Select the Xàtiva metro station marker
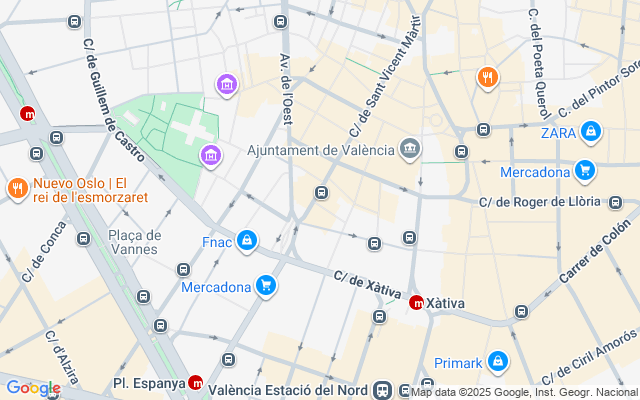Screen dimensions: 640x400 (416, 302)
